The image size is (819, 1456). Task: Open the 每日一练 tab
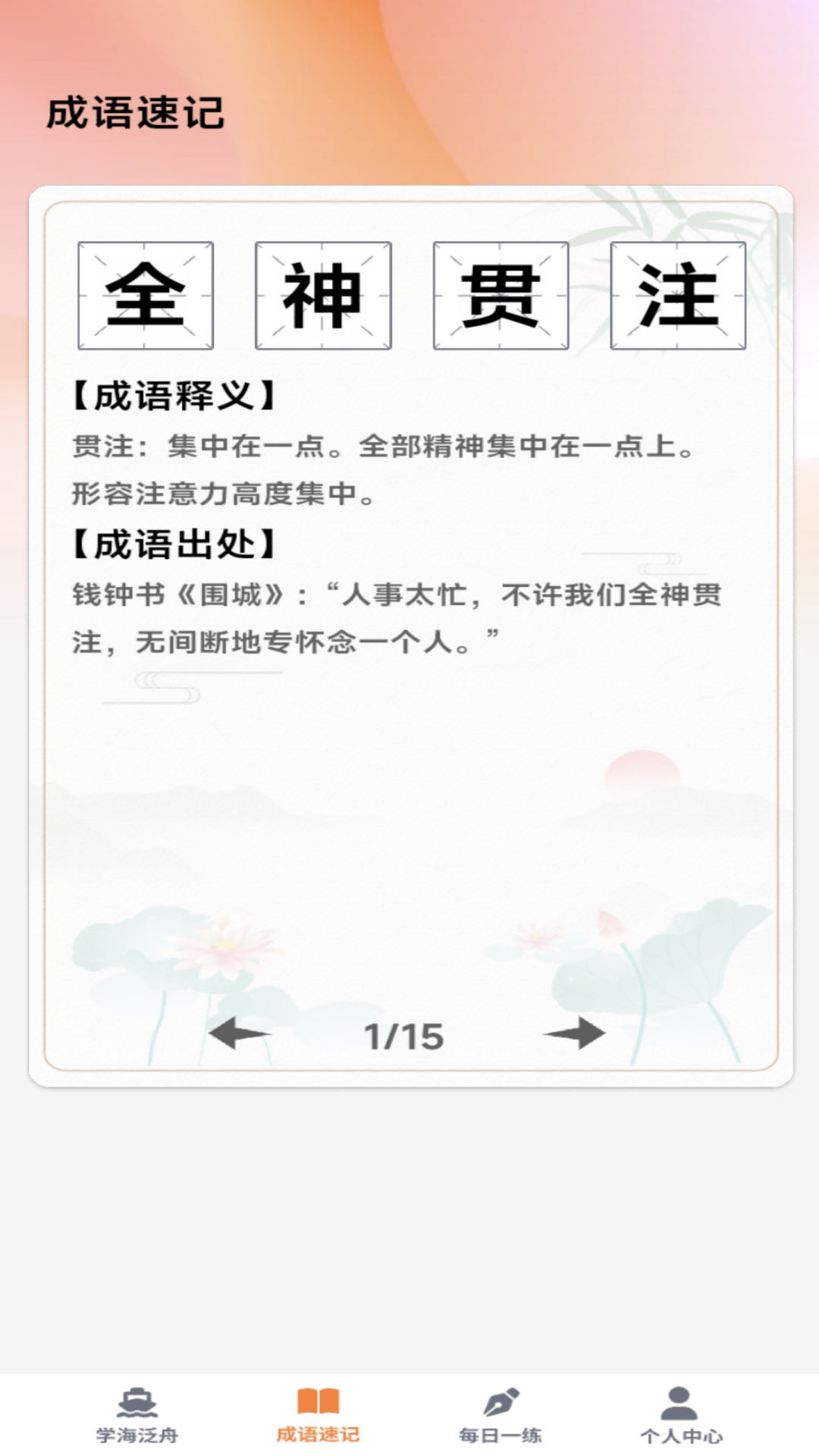(500, 1415)
